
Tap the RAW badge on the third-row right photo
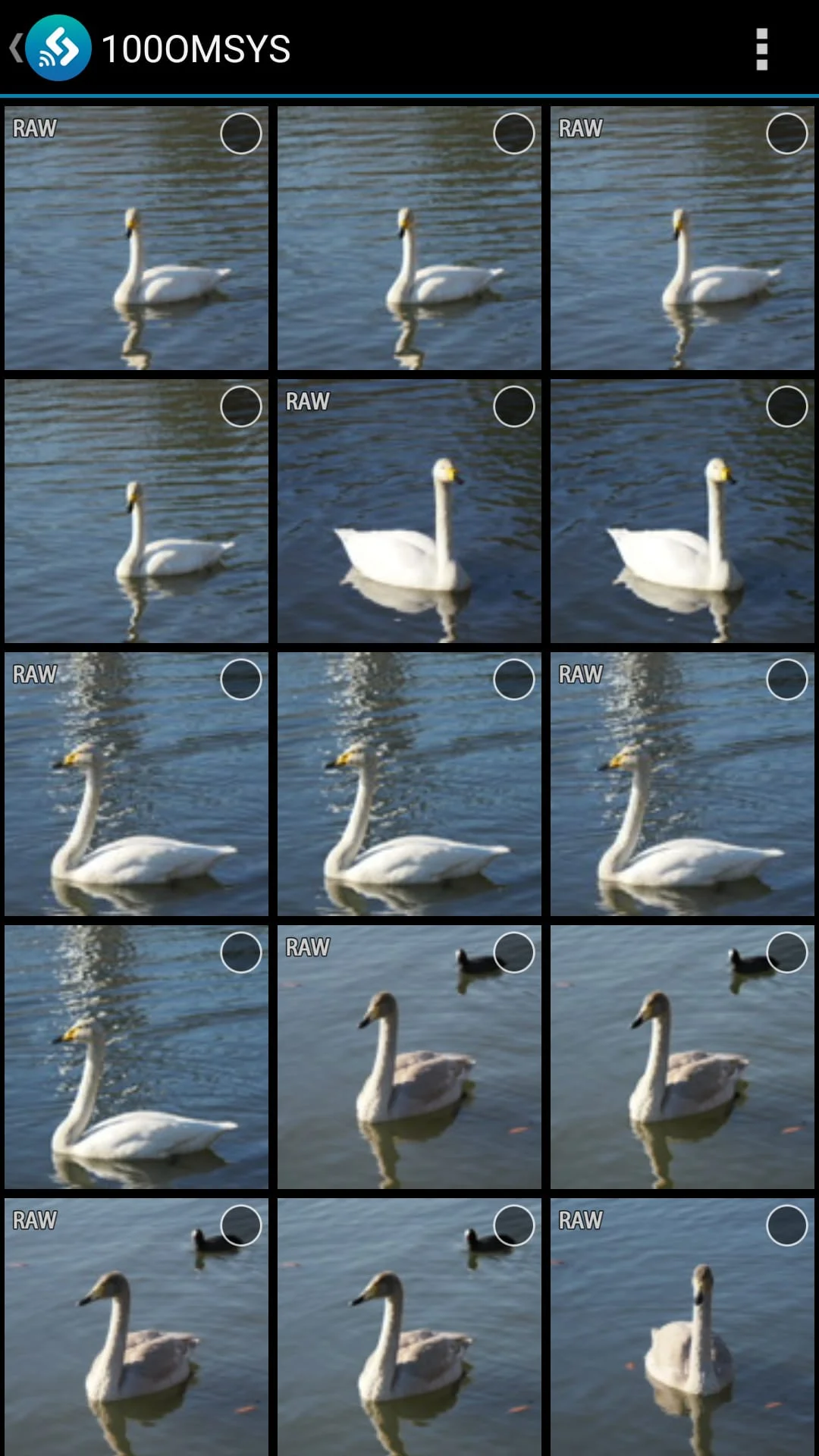click(x=579, y=673)
